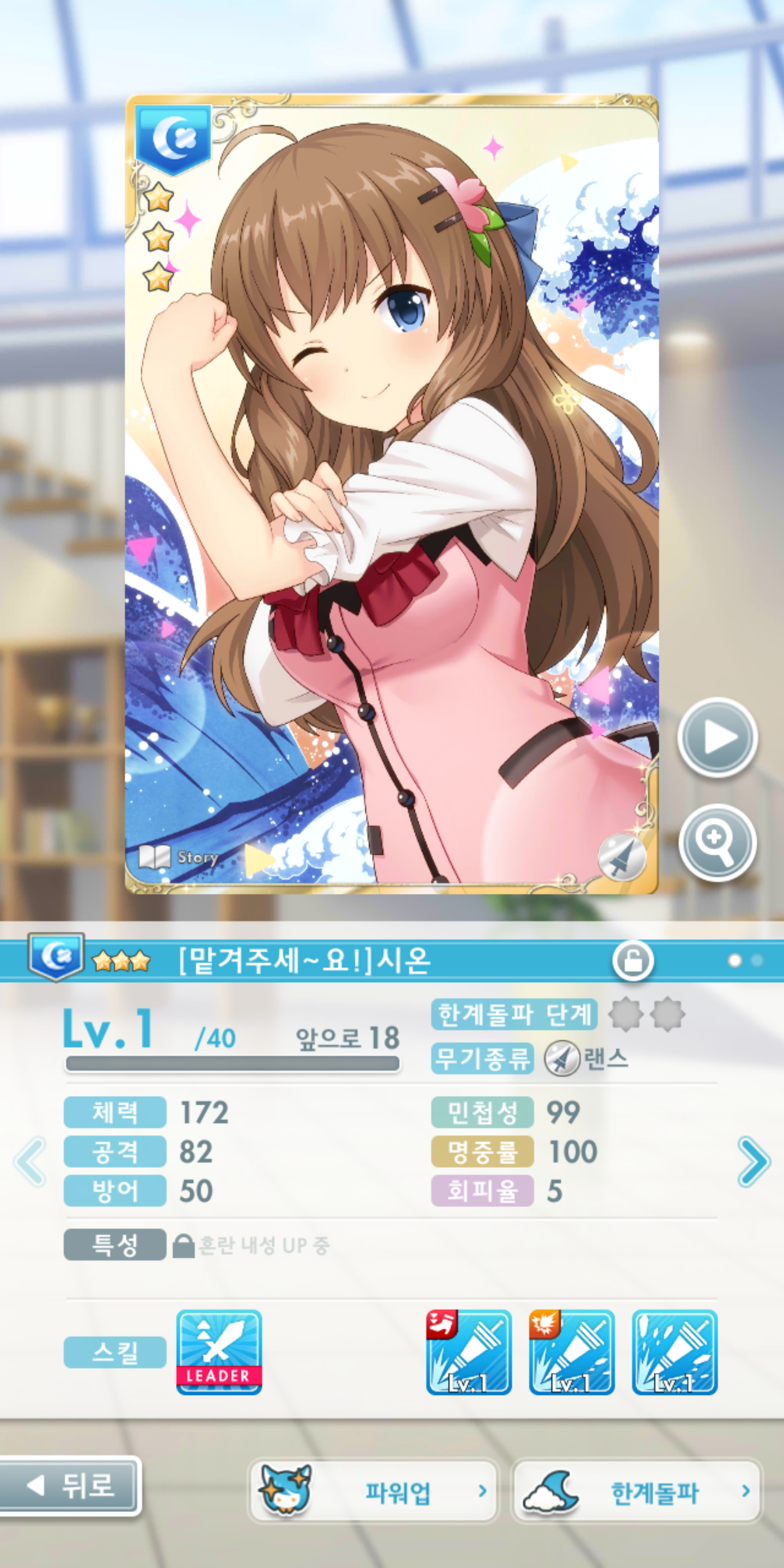Tap the 뒤로 back button
Viewport: 784px width, 1568px height.
71,1485
